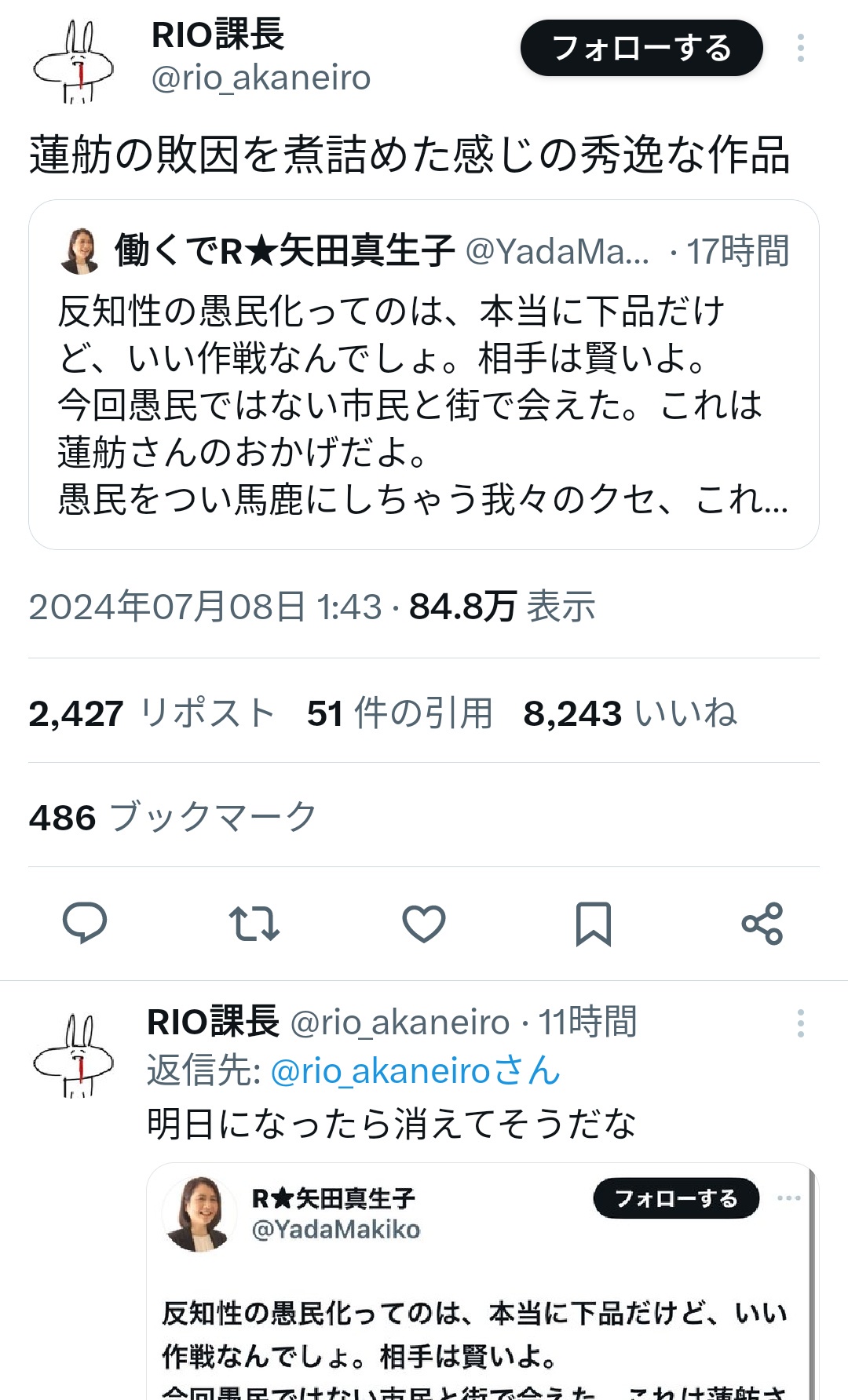Like the main post
This screenshot has width=848, height=1400.
coord(423,923)
